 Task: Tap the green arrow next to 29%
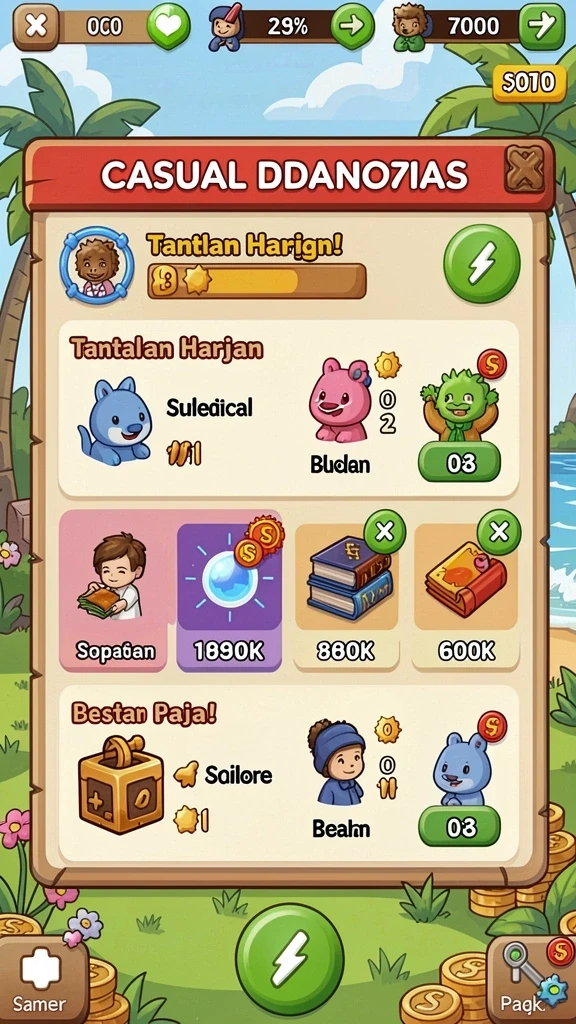(x=353, y=26)
